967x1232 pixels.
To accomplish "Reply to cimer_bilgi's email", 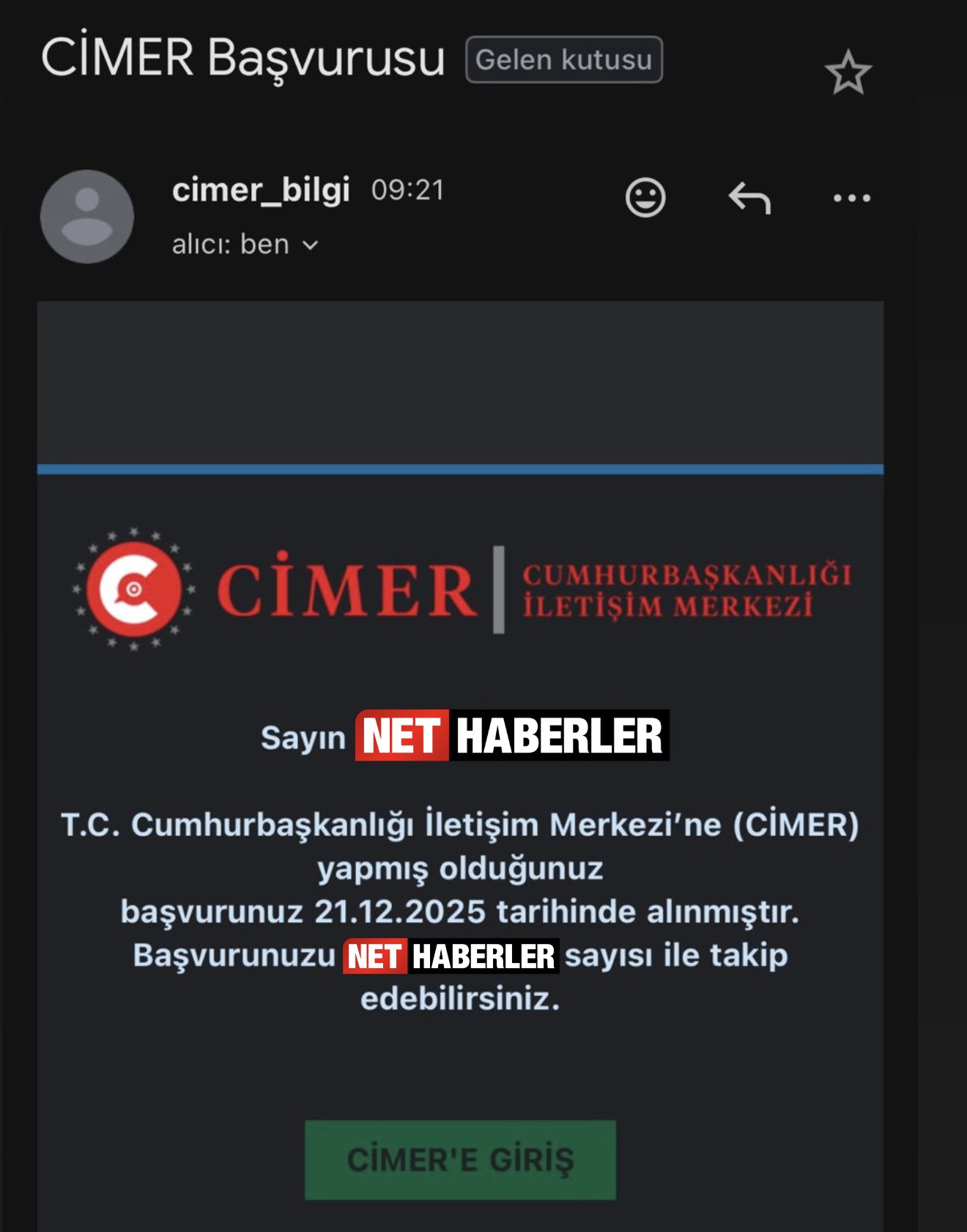I will pyautogui.click(x=749, y=199).
